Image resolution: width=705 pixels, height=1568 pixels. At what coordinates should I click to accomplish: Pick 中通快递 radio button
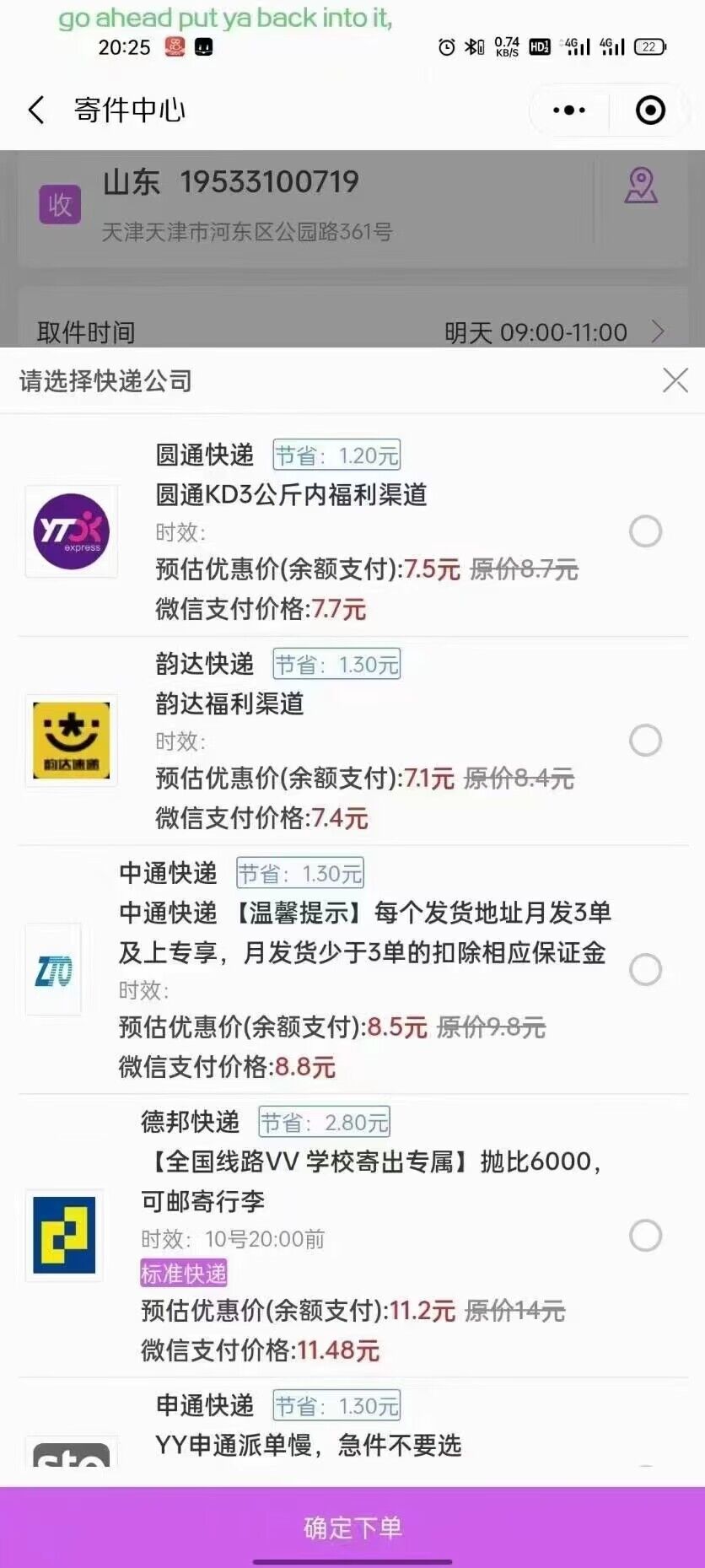point(645,970)
